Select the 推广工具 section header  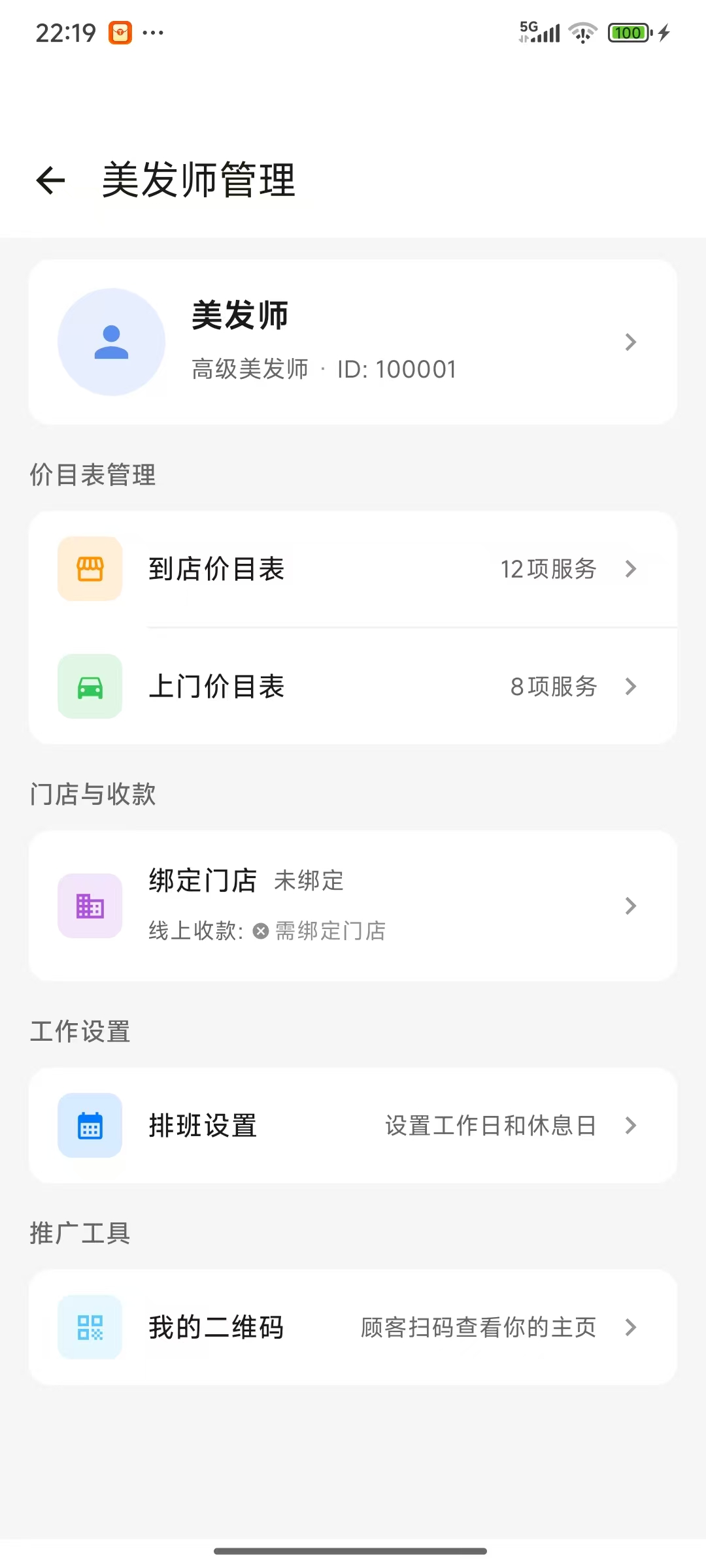point(80,1232)
